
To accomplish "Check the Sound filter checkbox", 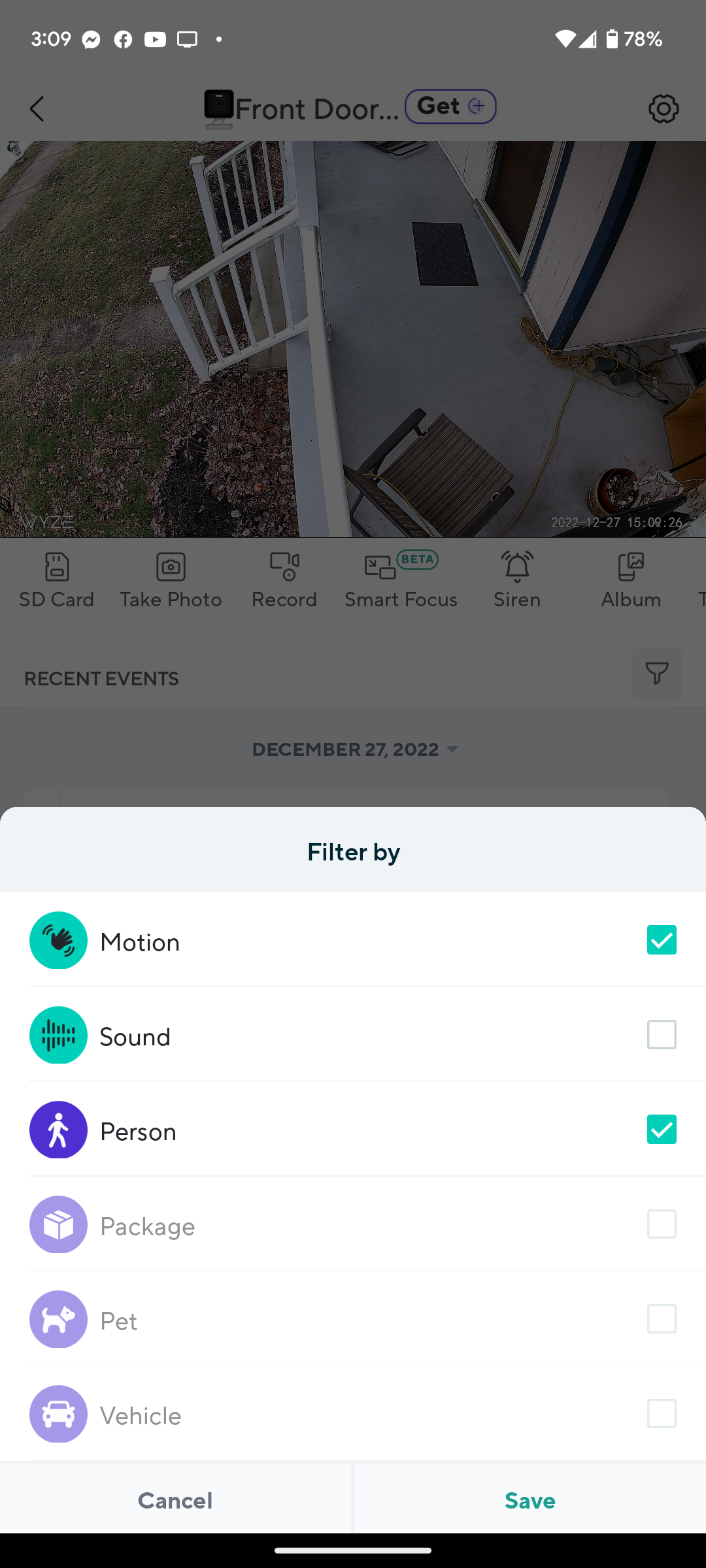I will click(x=662, y=1035).
